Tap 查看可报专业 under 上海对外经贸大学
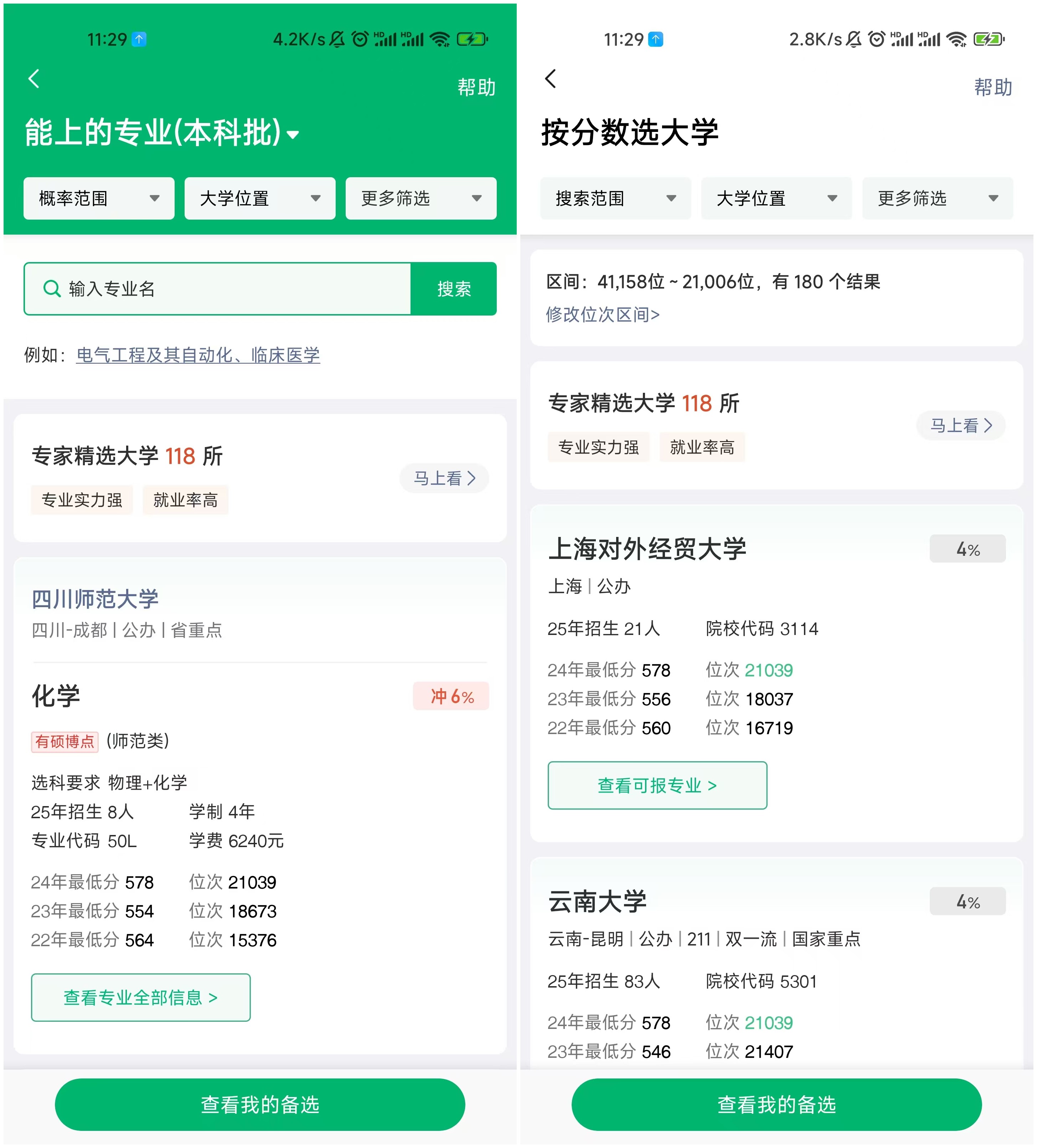 coord(657,785)
